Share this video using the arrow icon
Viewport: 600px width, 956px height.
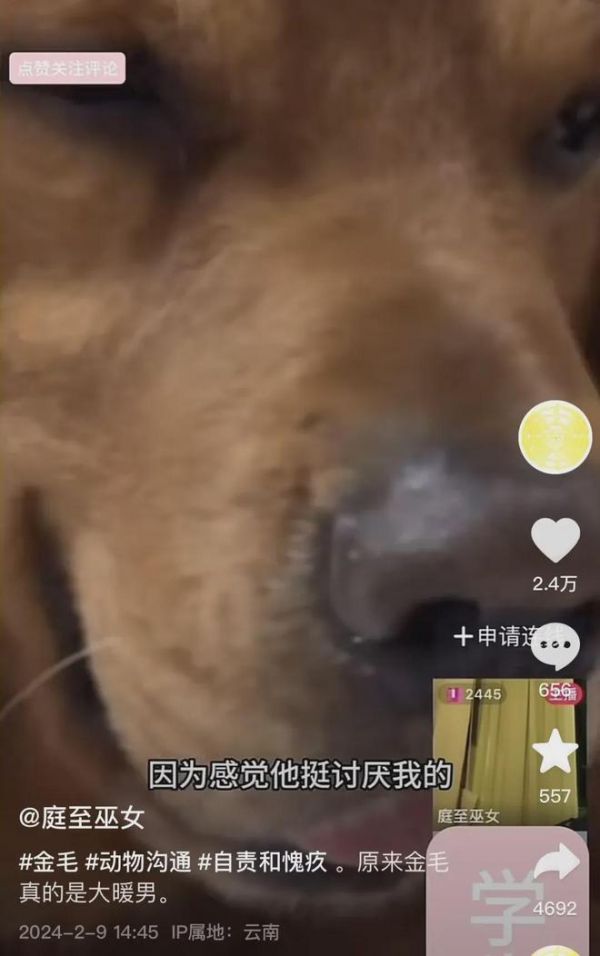click(x=556, y=863)
